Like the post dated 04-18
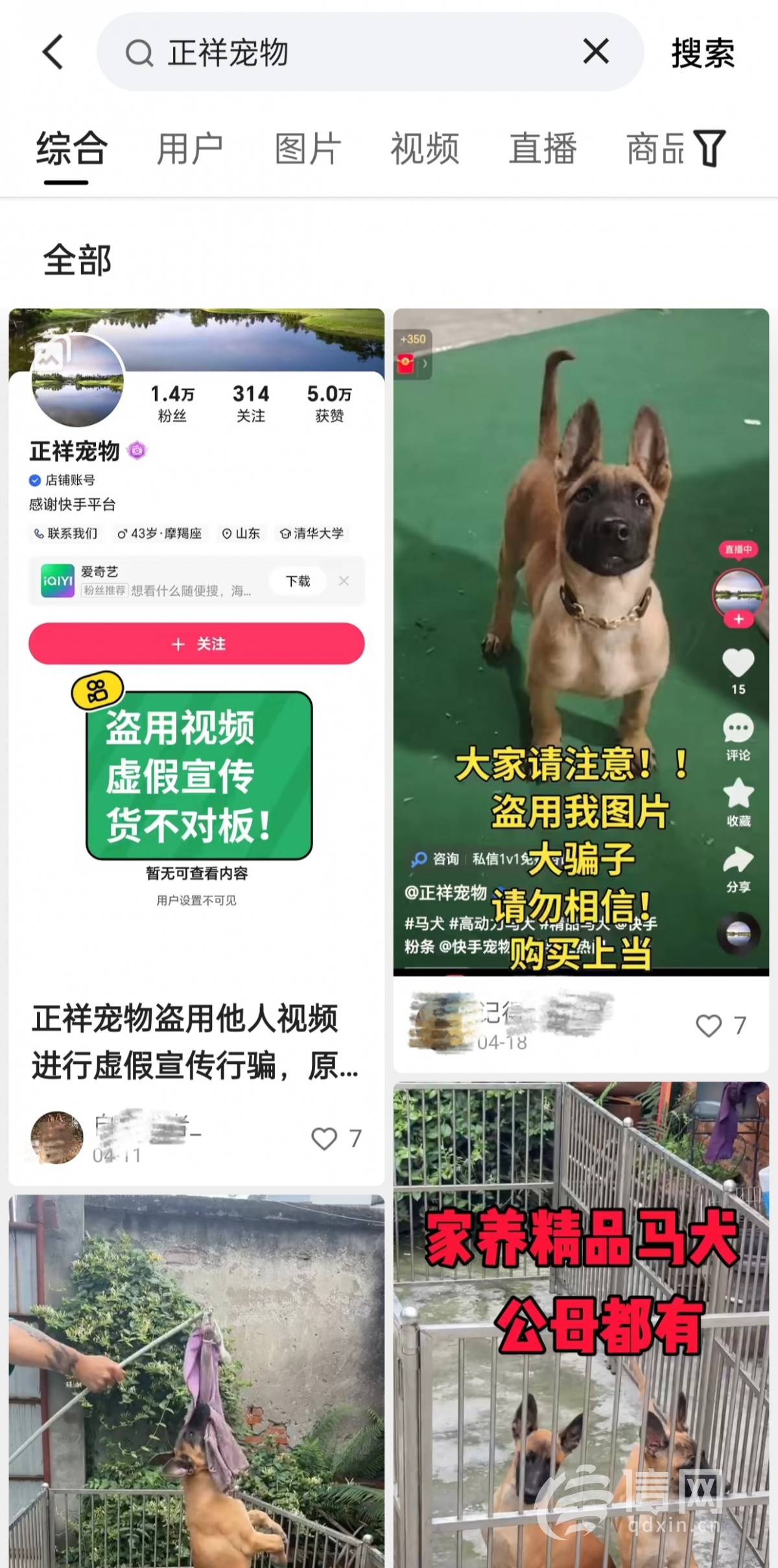The image size is (778, 1568). (709, 1026)
